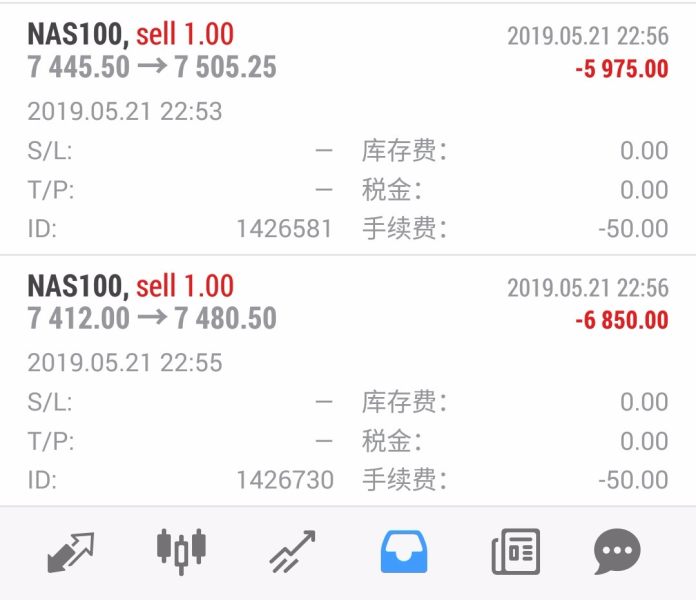Viewport: 696px width, 600px height.
Task: Collapse the NAS100 sell order ID 1426581
Action: [x=347, y=52]
